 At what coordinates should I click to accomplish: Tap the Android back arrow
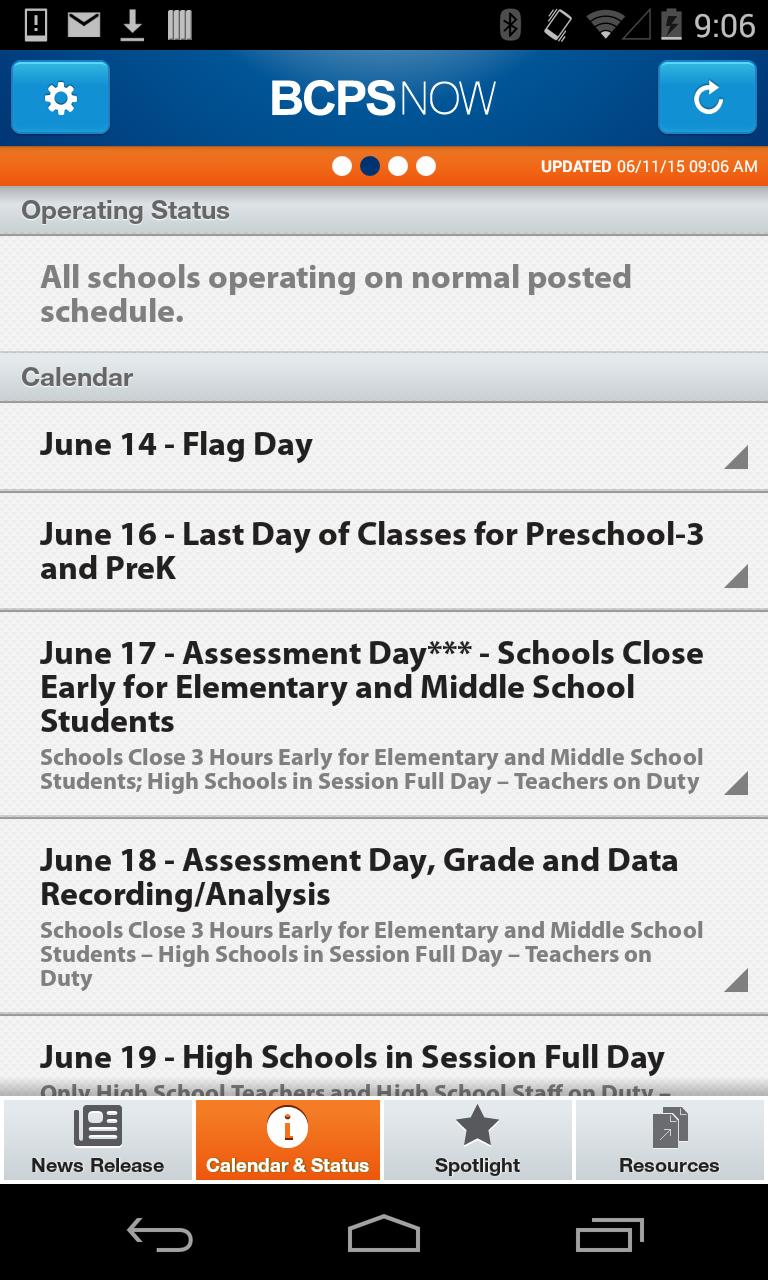coord(160,1236)
